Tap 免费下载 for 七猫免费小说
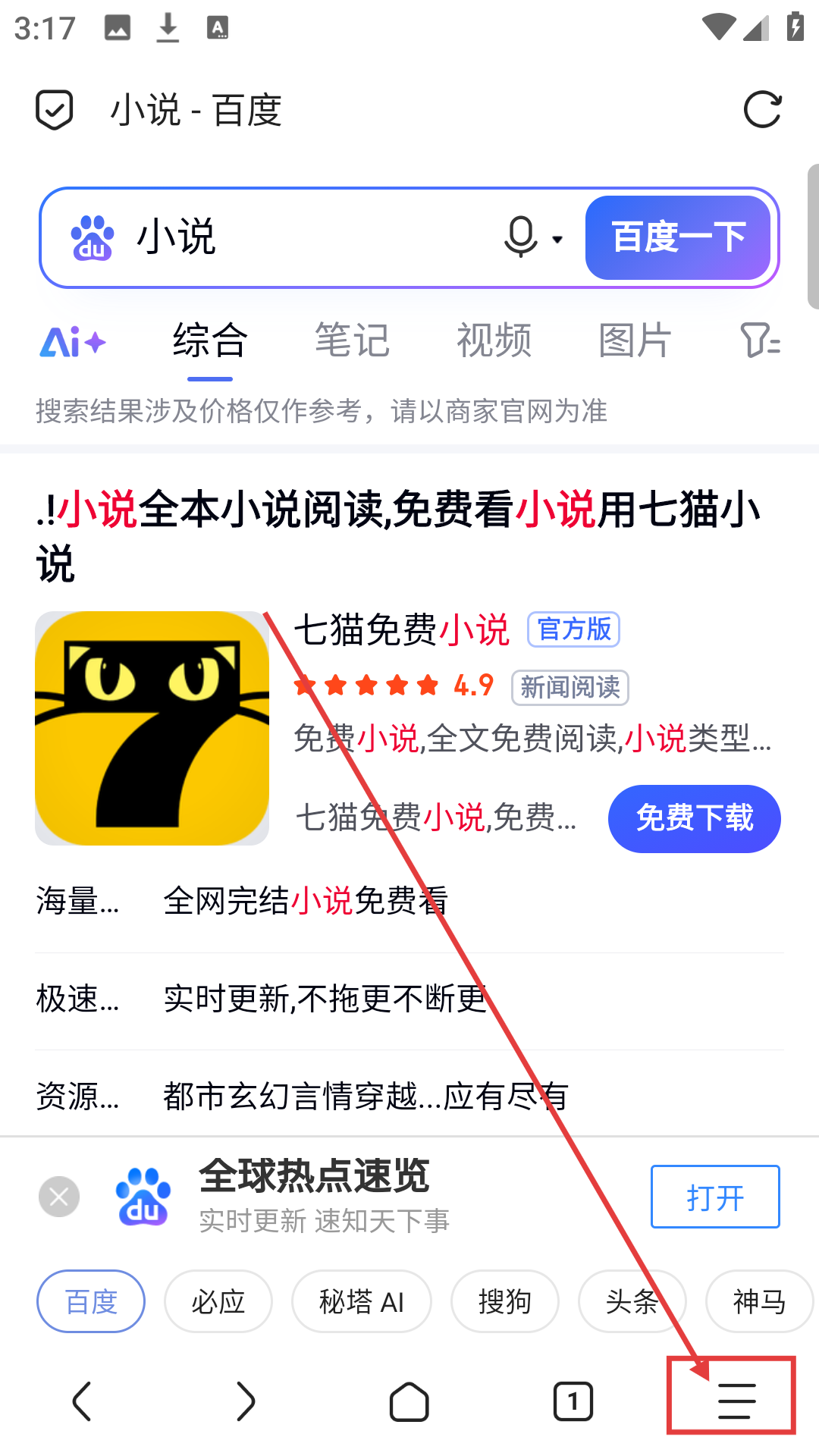This screenshot has width=819, height=1456. coord(694,818)
